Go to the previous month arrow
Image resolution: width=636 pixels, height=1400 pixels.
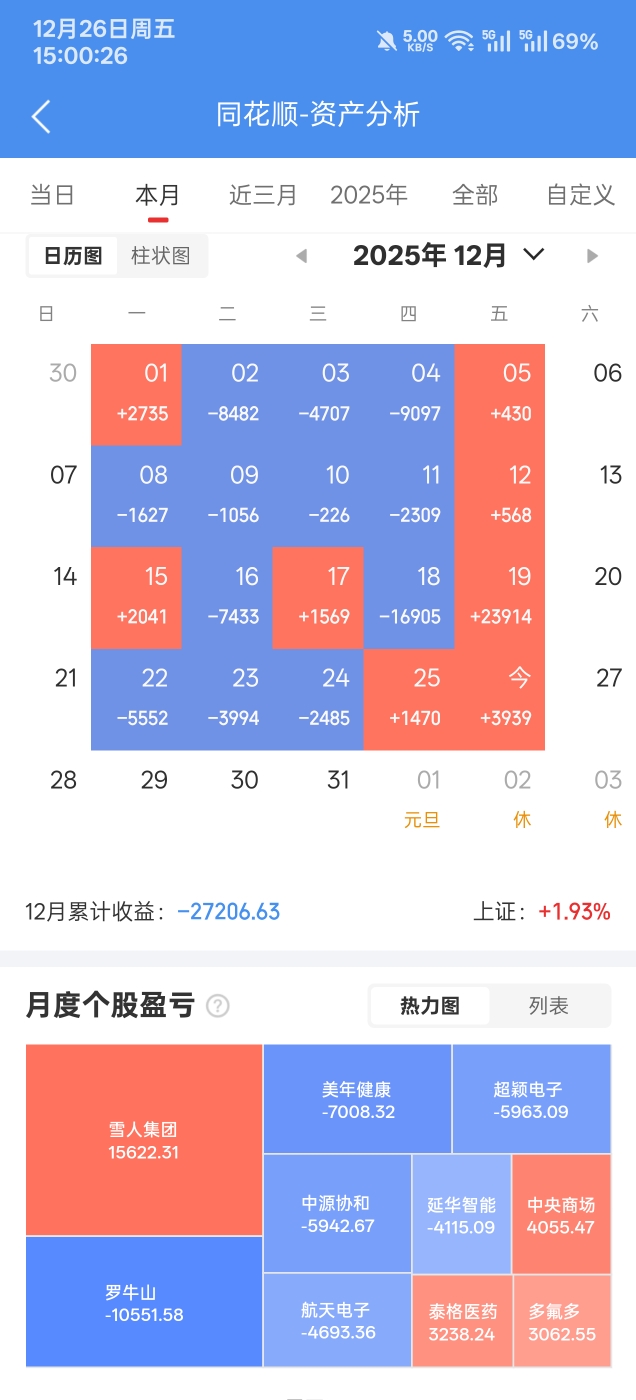click(301, 256)
